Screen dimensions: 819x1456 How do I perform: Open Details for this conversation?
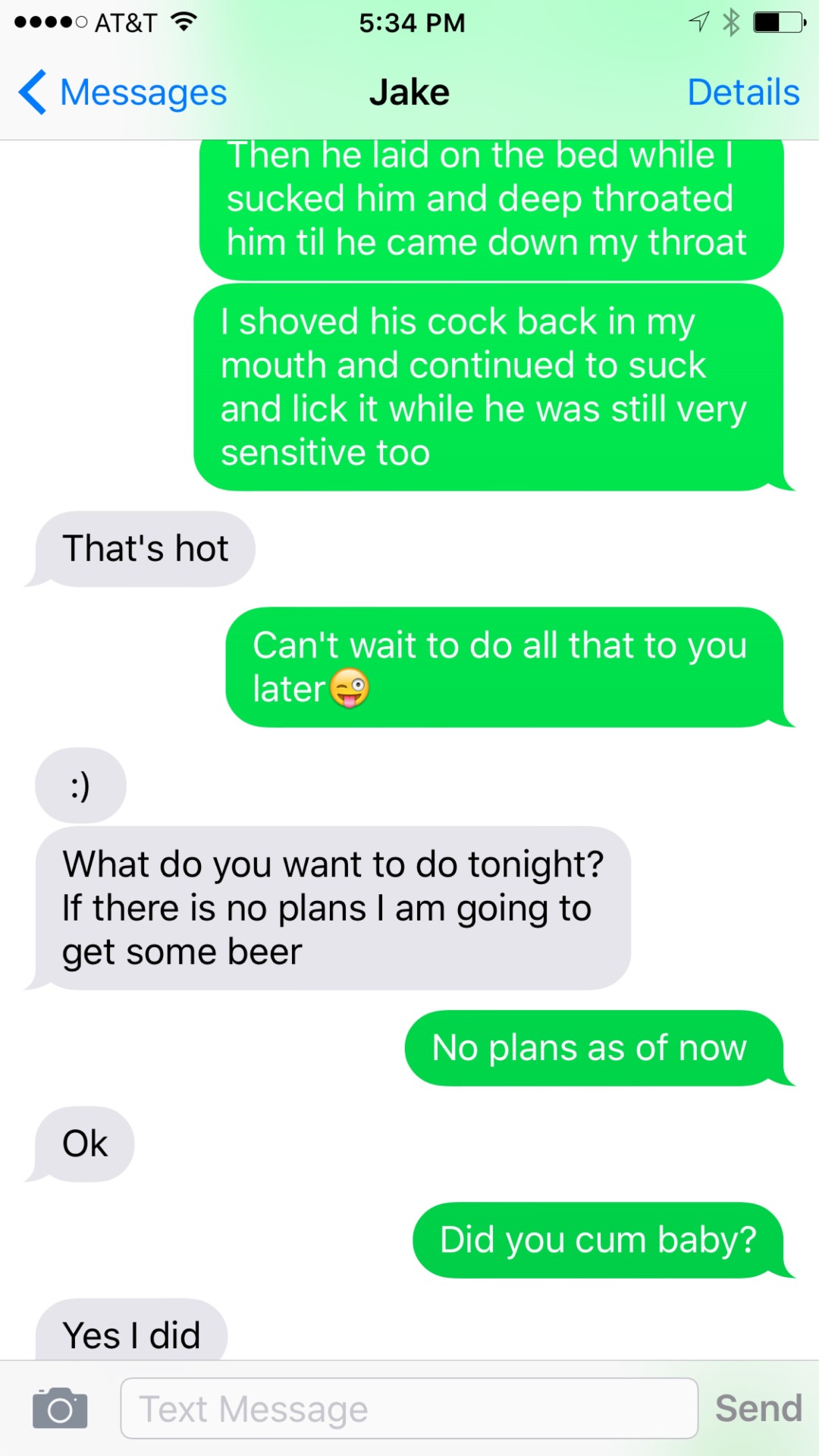pyautogui.click(x=743, y=93)
